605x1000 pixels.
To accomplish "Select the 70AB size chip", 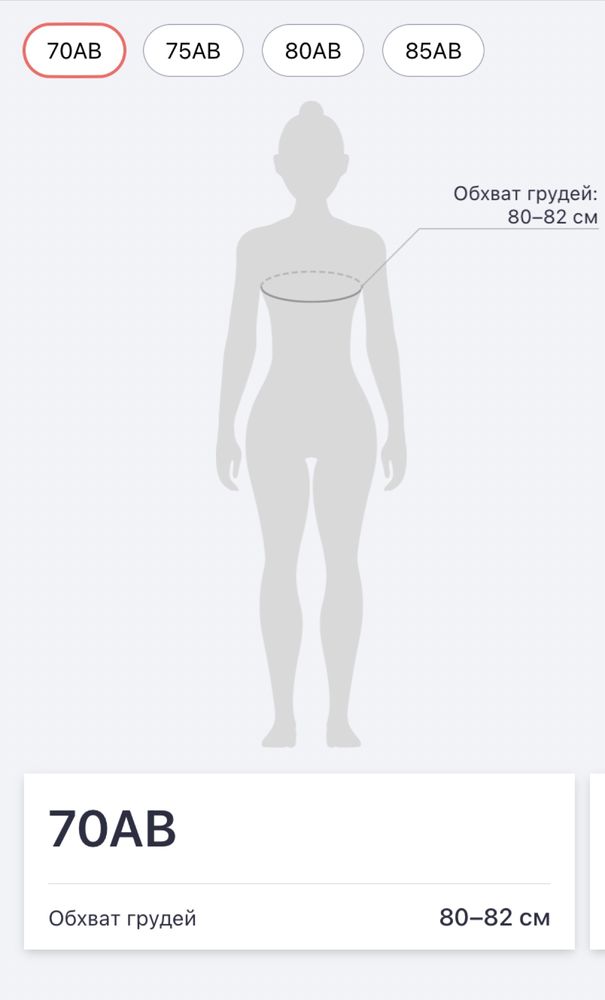I will 74,51.
